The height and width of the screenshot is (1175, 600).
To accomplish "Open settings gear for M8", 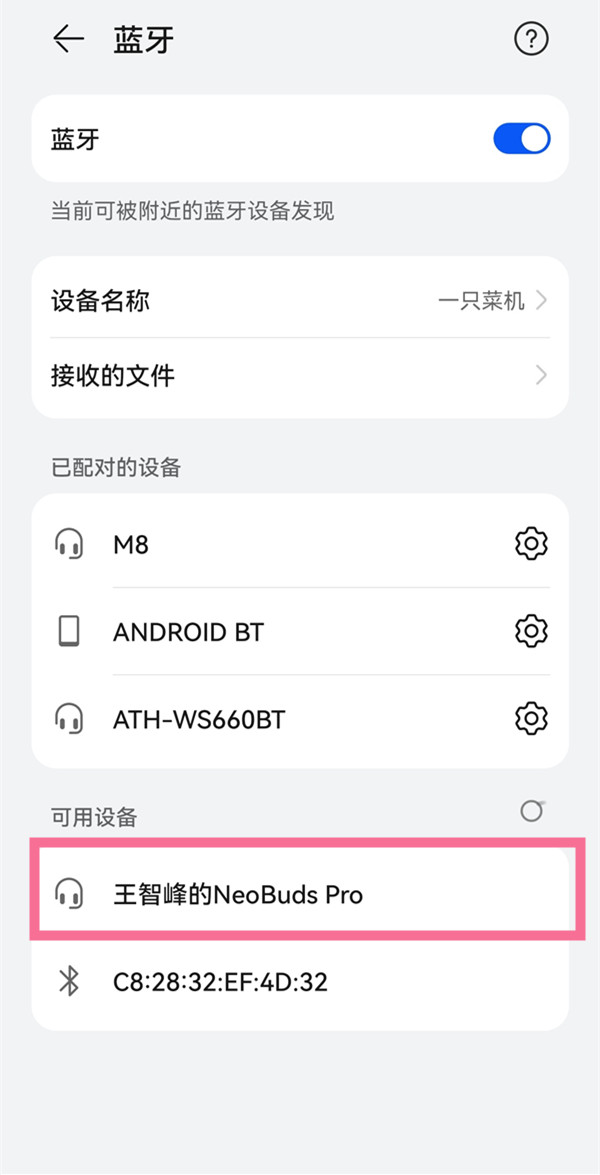I will (531, 544).
